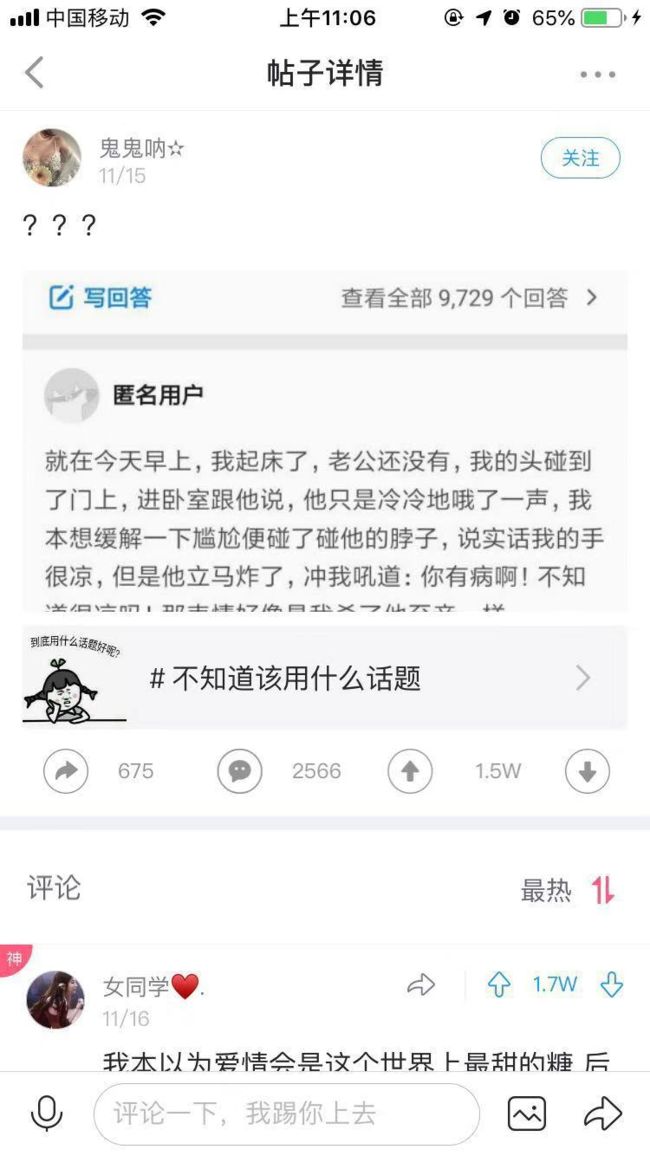Open the three-dot overflow menu
This screenshot has width=650, height=1156.
597,74
